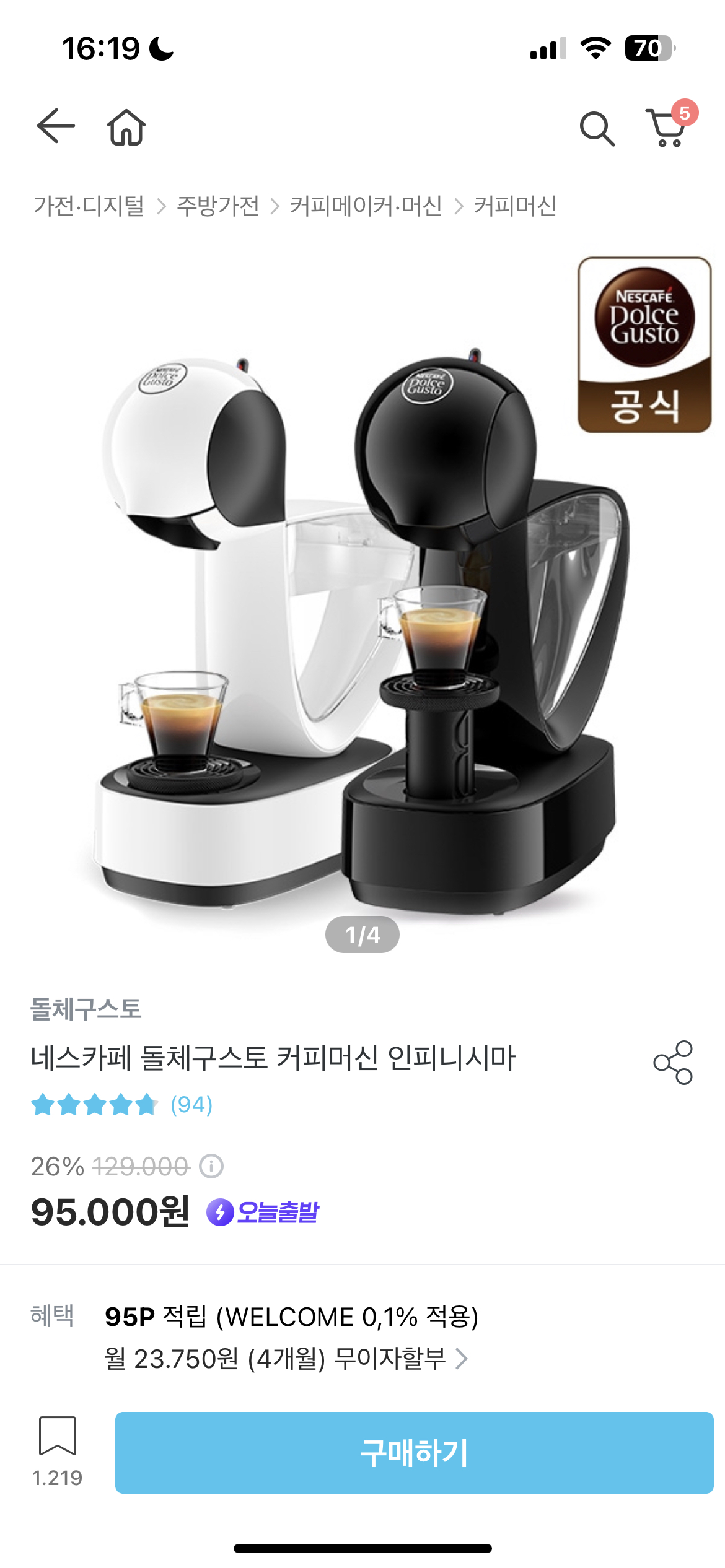Open 커피머신 breadcrumb category
Image resolution: width=725 pixels, height=1568 pixels.
coord(515,206)
